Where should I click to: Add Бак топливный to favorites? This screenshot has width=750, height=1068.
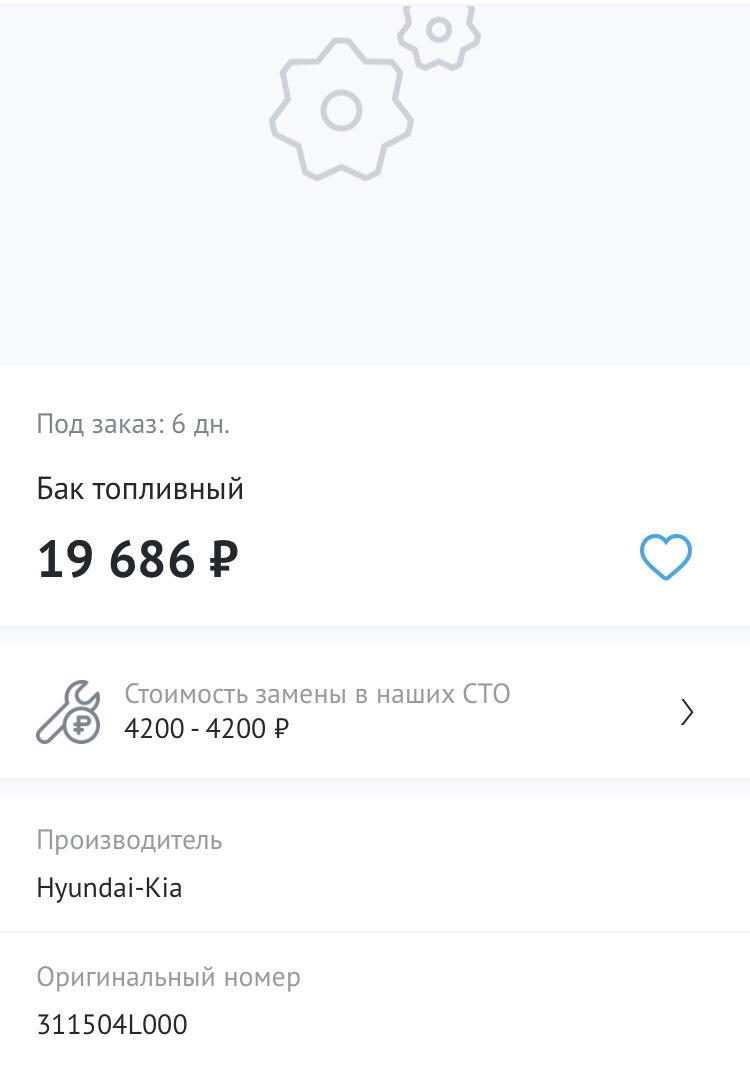666,557
